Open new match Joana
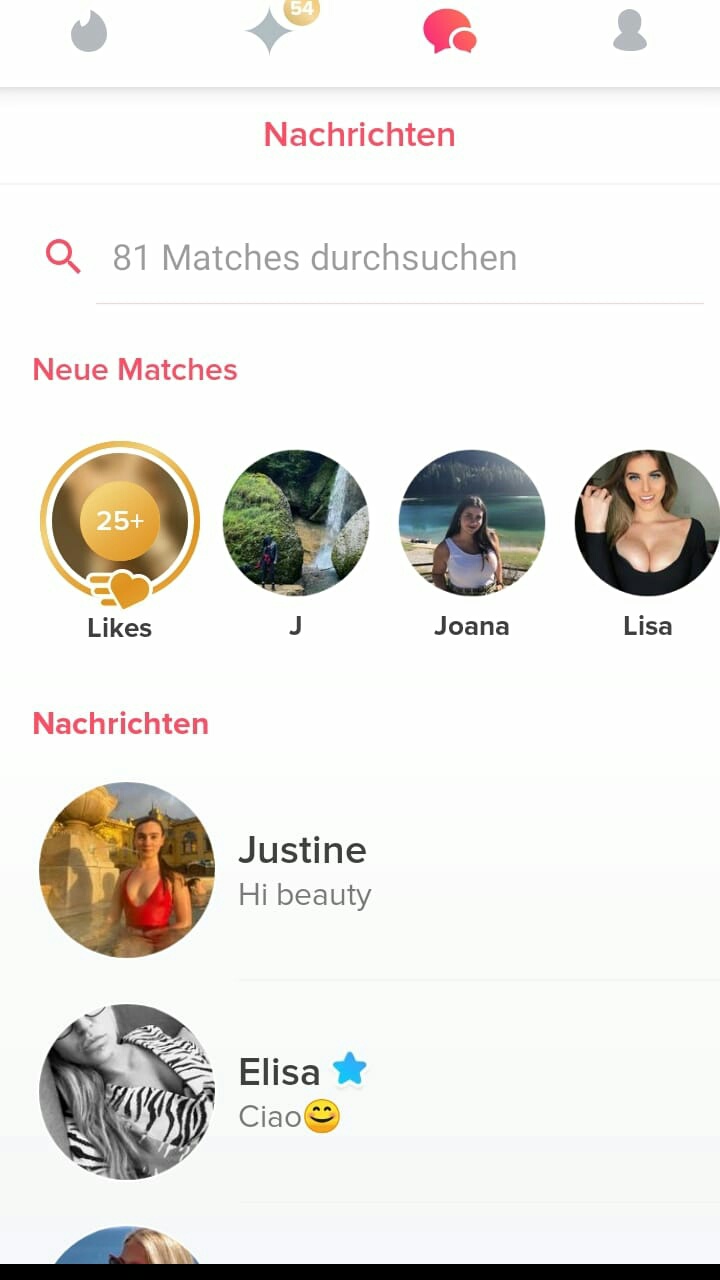720x1280 pixels. pos(472,523)
